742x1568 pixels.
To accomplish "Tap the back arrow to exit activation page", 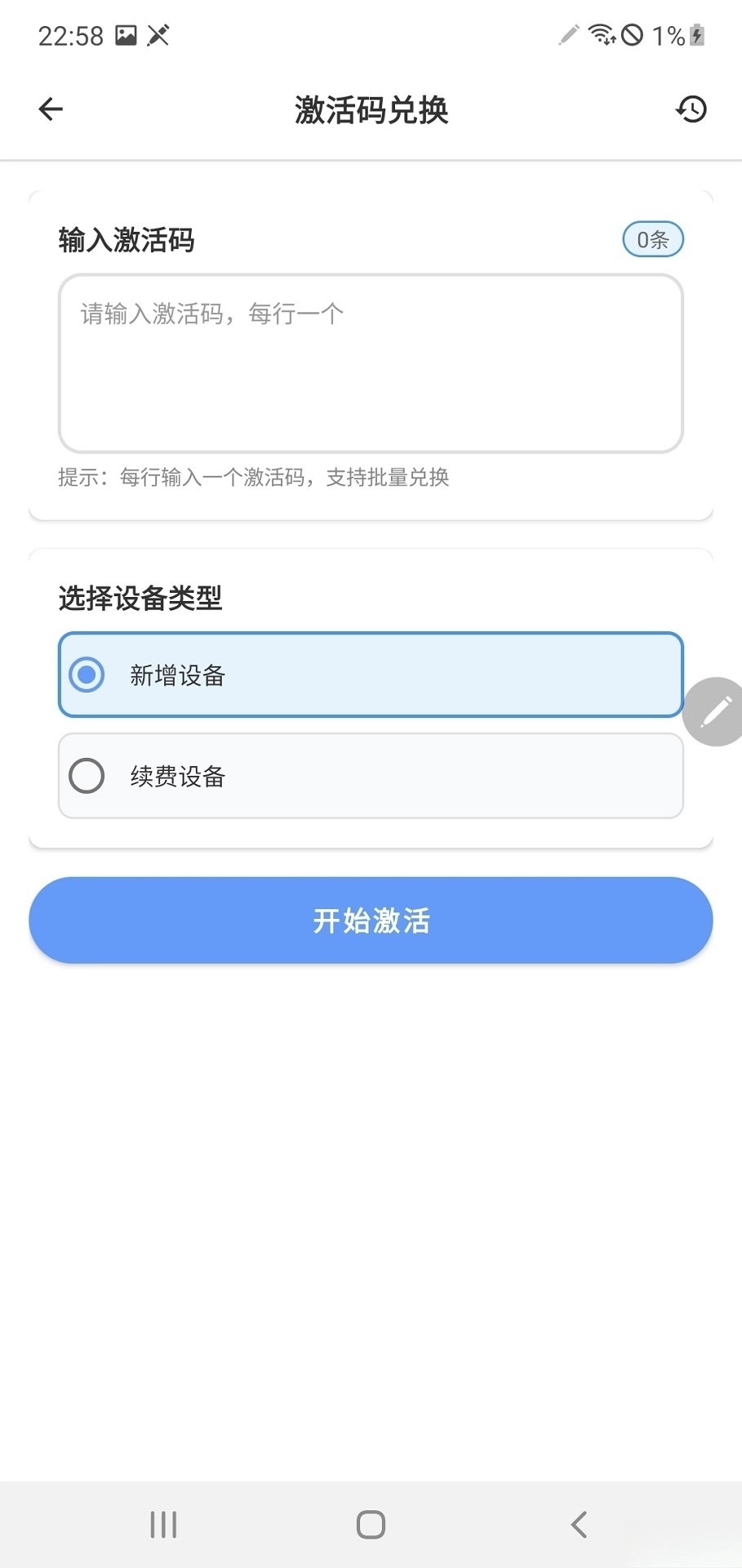I will [50, 109].
